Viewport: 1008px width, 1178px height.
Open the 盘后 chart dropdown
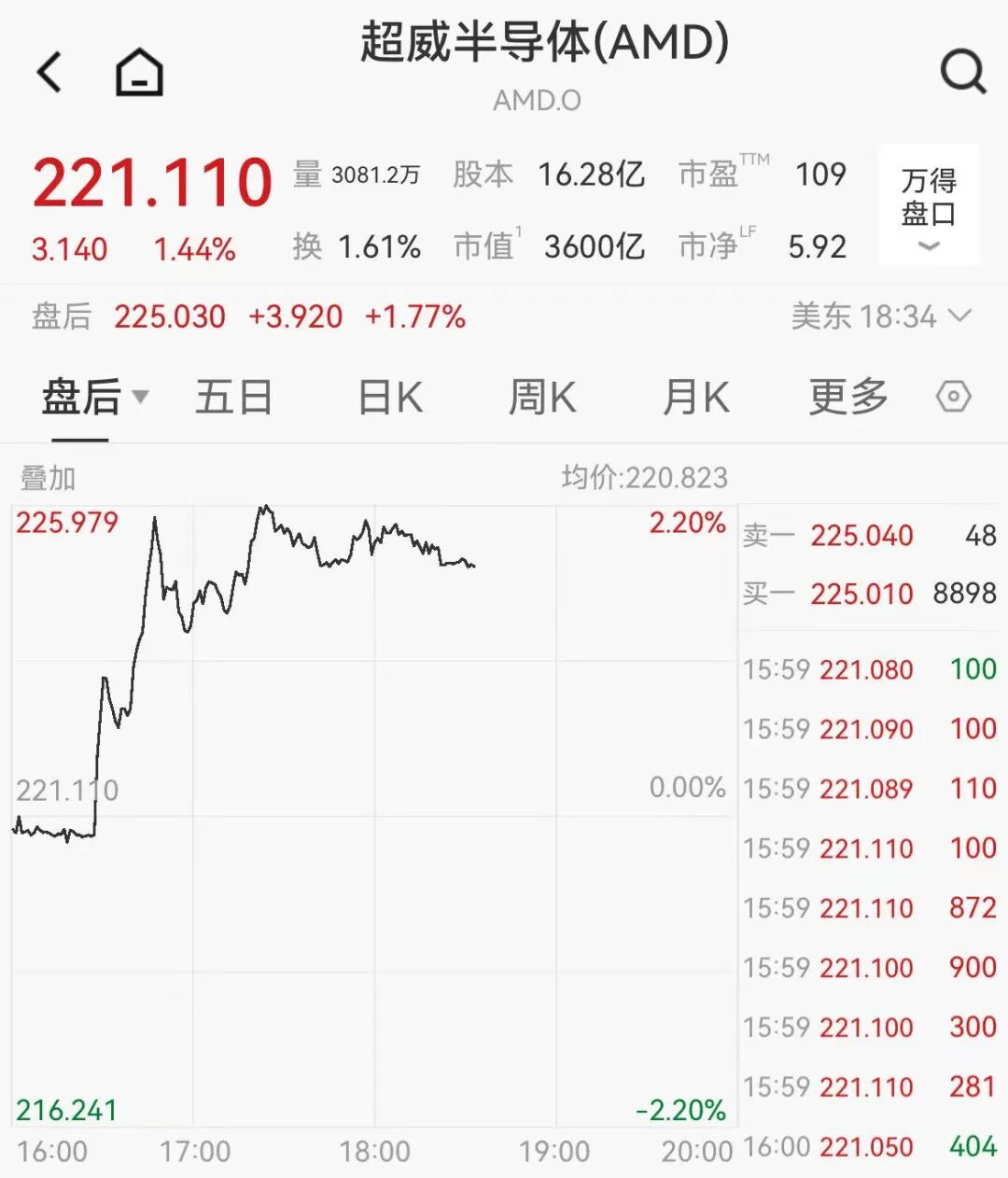click(94, 398)
